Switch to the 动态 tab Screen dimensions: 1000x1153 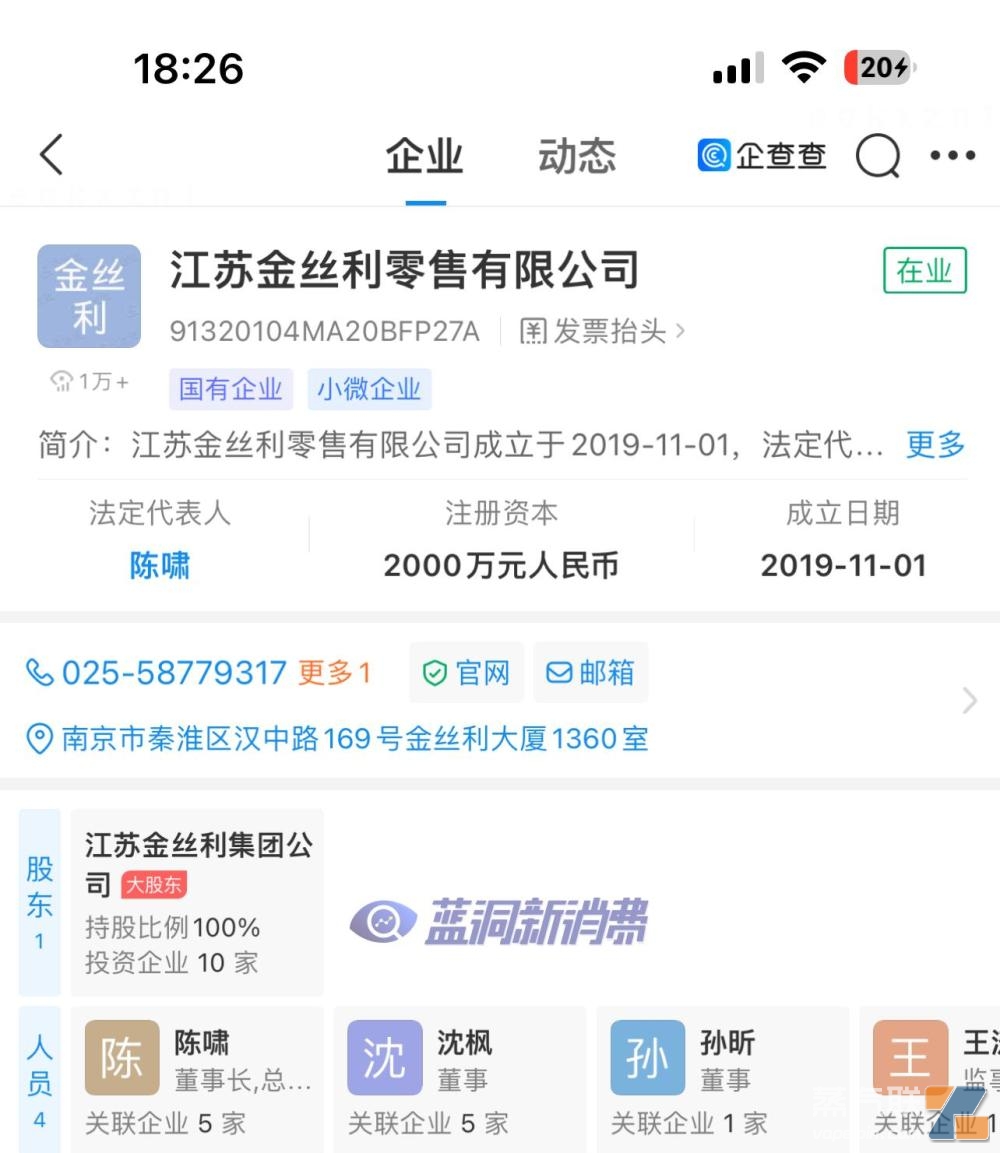pyautogui.click(x=576, y=156)
